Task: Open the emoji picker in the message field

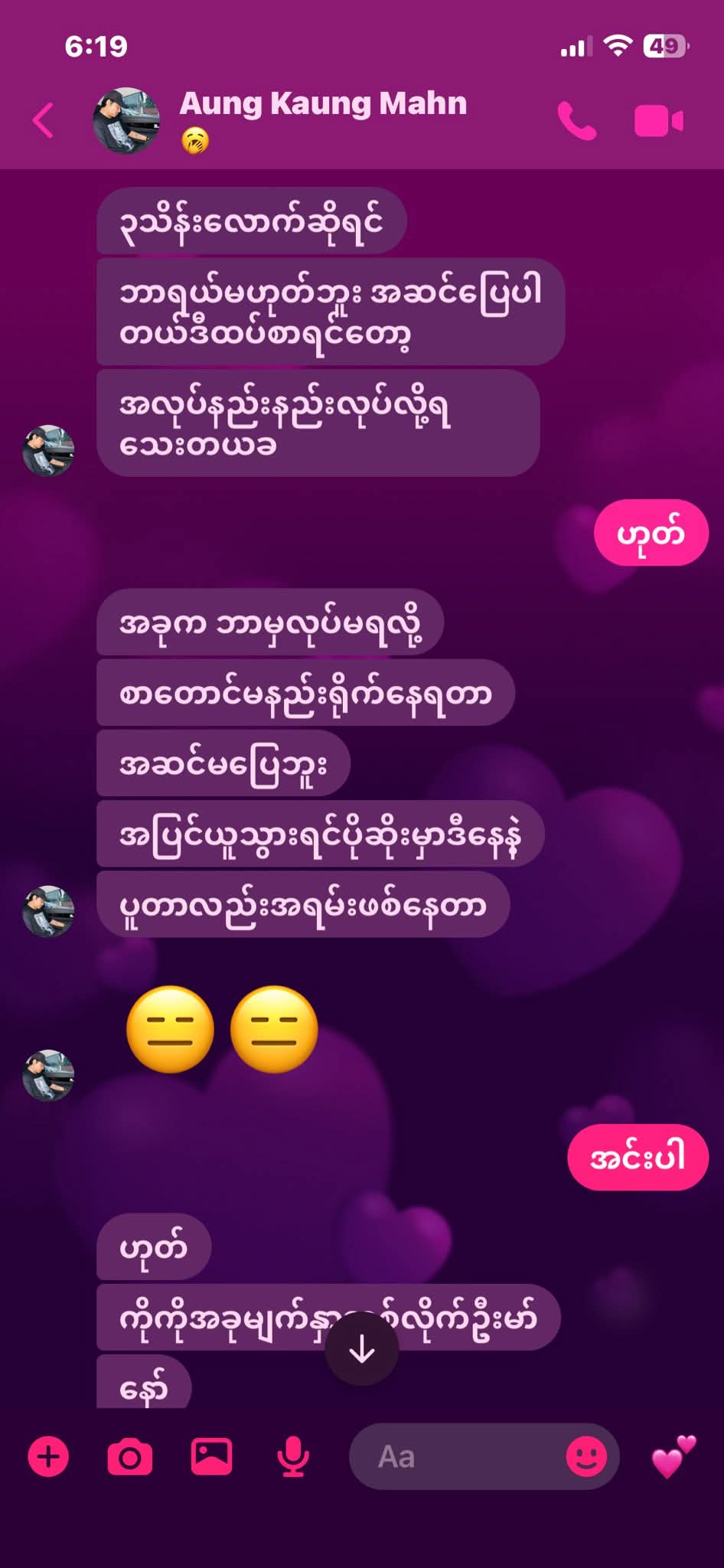Action: (x=586, y=1456)
